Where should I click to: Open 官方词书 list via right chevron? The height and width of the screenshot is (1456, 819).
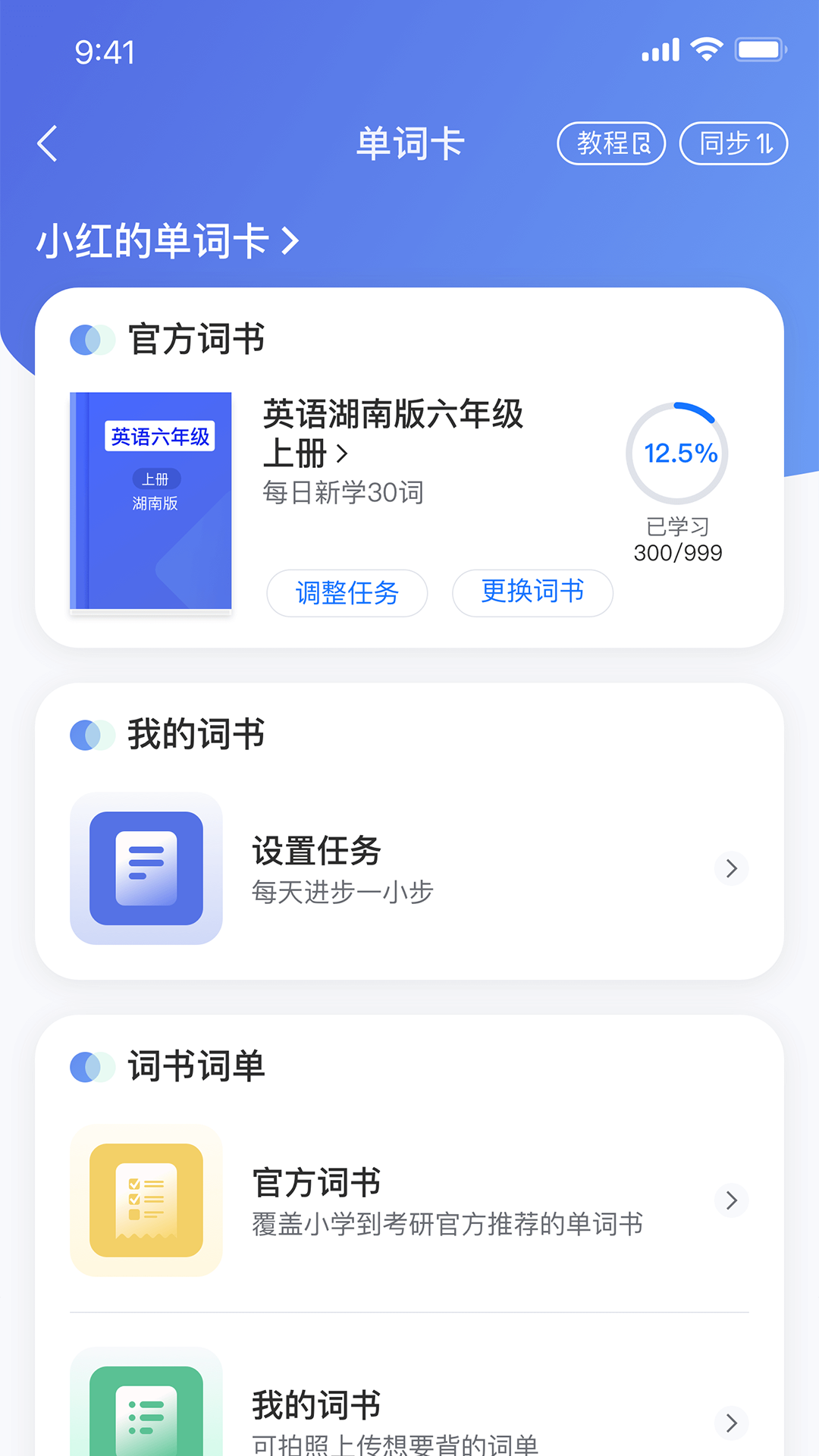click(x=731, y=1201)
